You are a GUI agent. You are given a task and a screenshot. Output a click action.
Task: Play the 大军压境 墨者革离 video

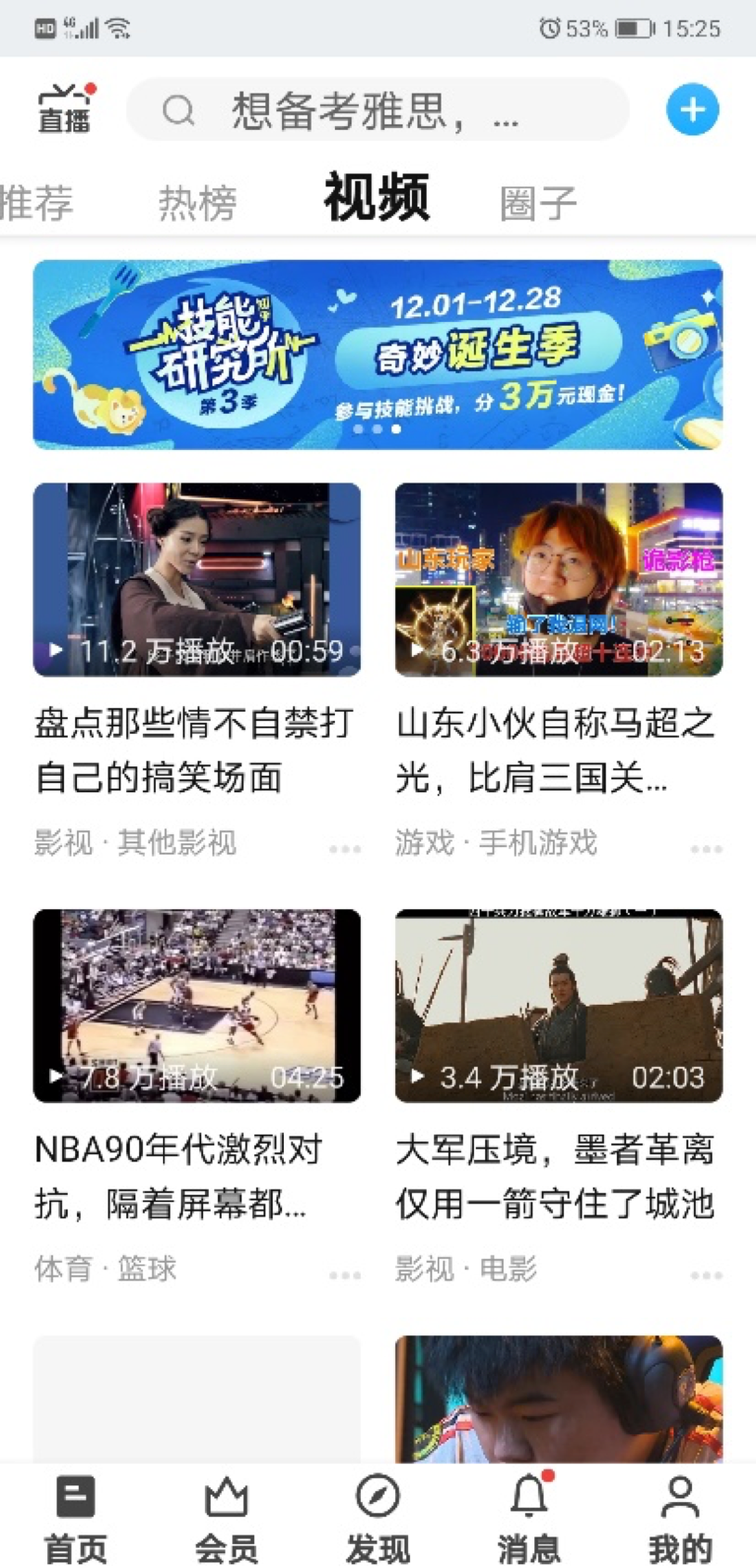pyautogui.click(x=558, y=1005)
